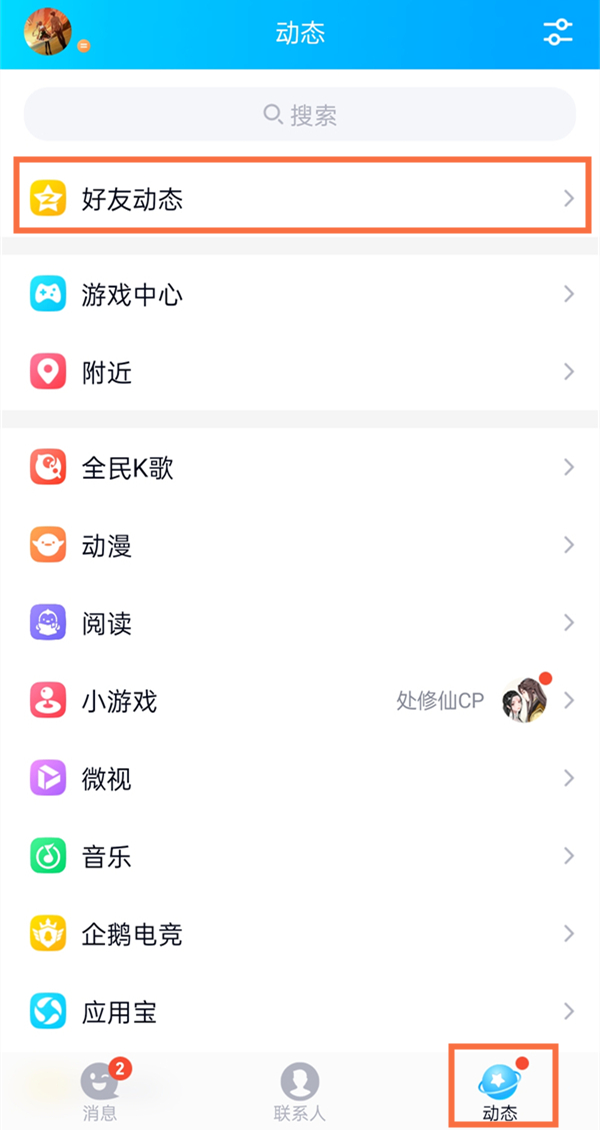Viewport: 600px width, 1130px height.
Task: Open 游戏中心 game center
Action: tap(300, 295)
